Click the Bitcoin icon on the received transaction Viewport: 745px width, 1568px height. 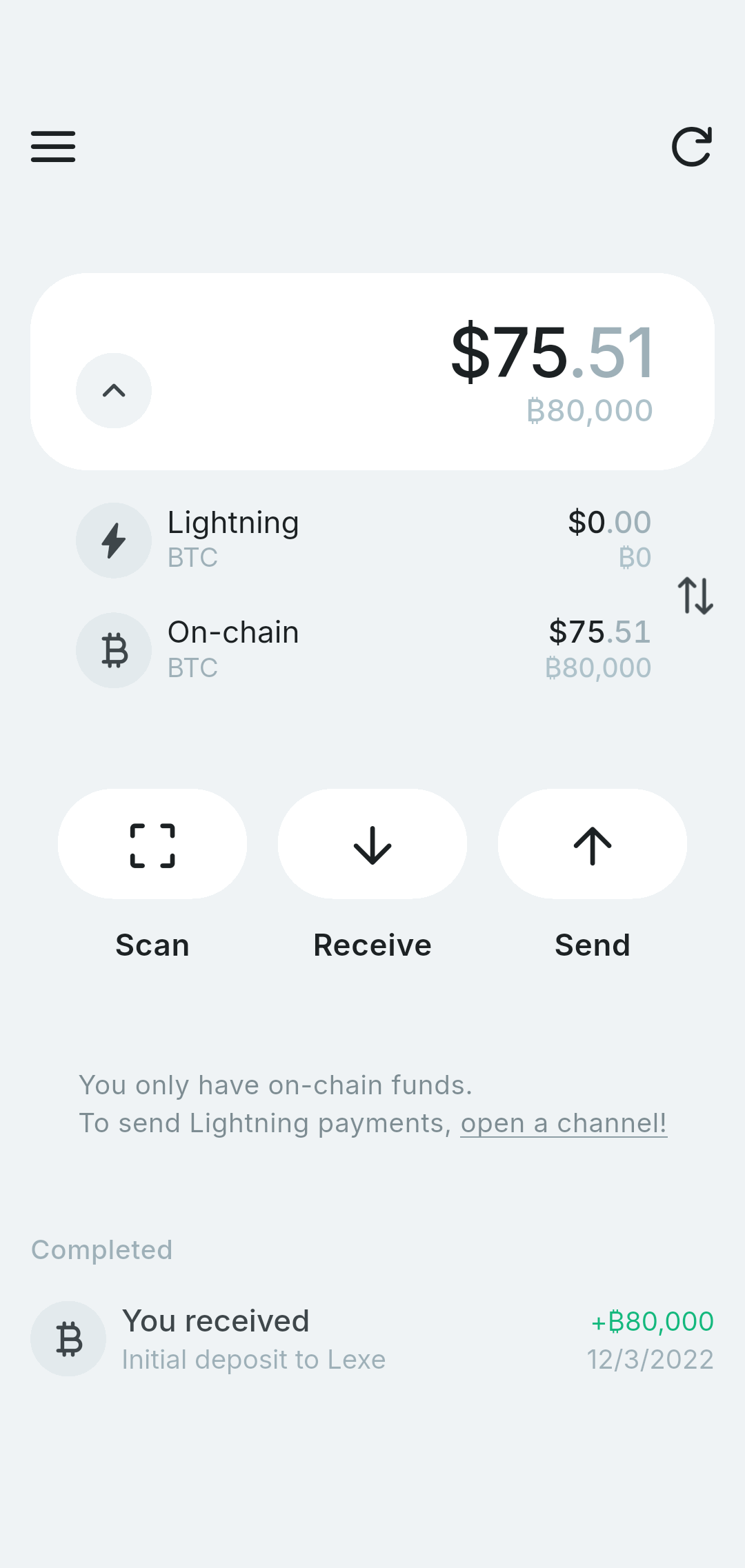pyautogui.click(x=68, y=1338)
